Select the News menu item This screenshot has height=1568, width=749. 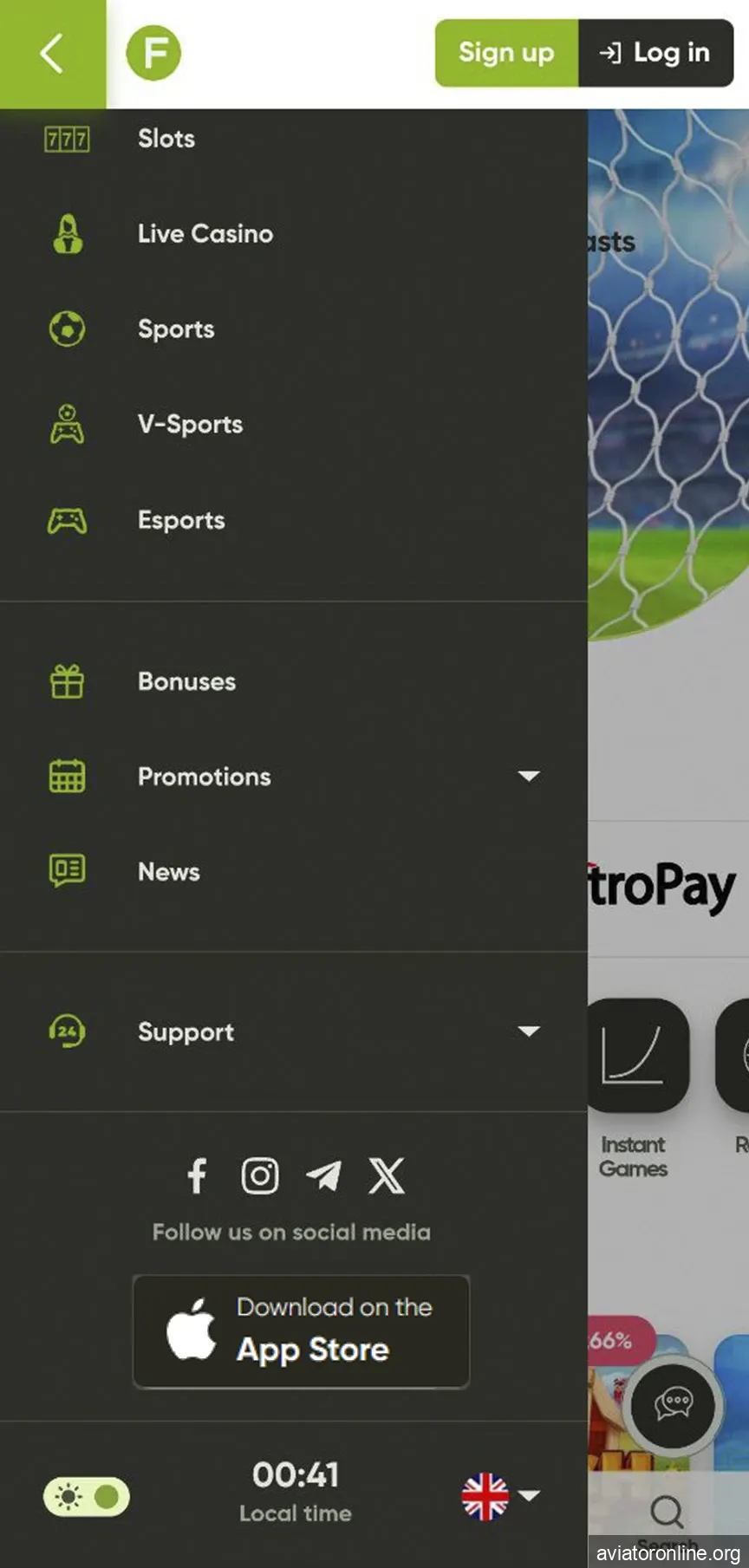(168, 872)
